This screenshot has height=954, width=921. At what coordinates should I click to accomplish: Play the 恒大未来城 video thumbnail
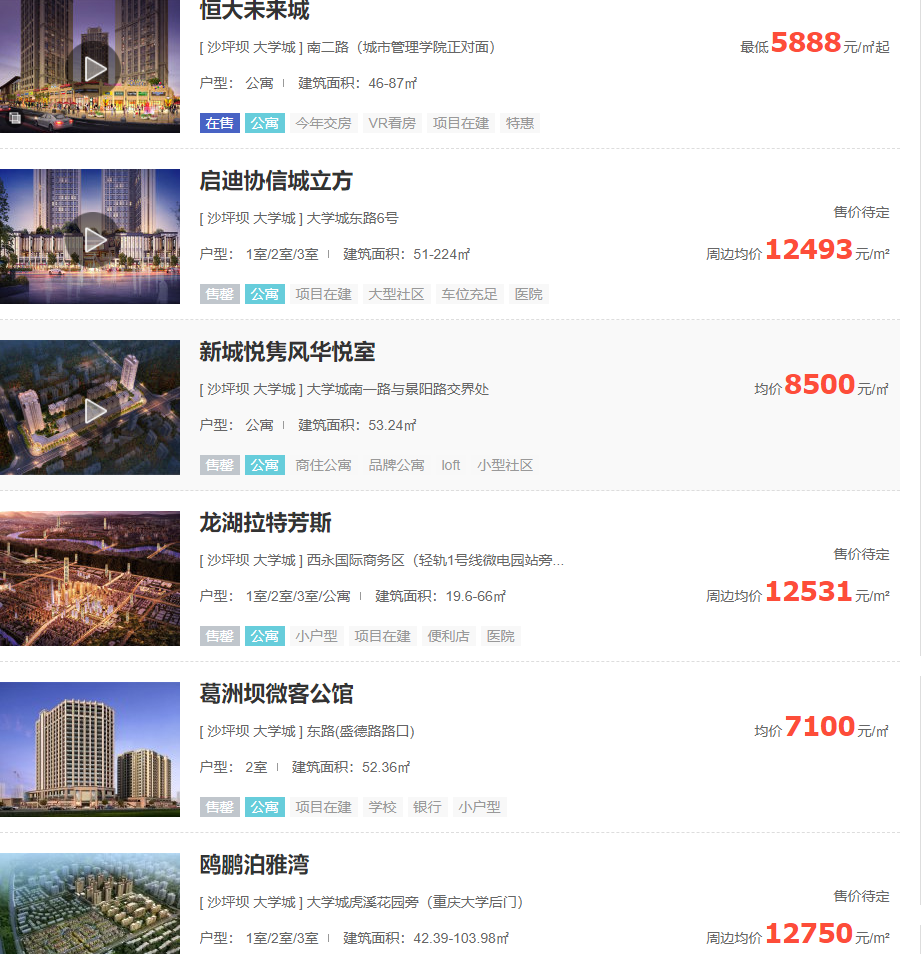pyautogui.click(x=94, y=68)
